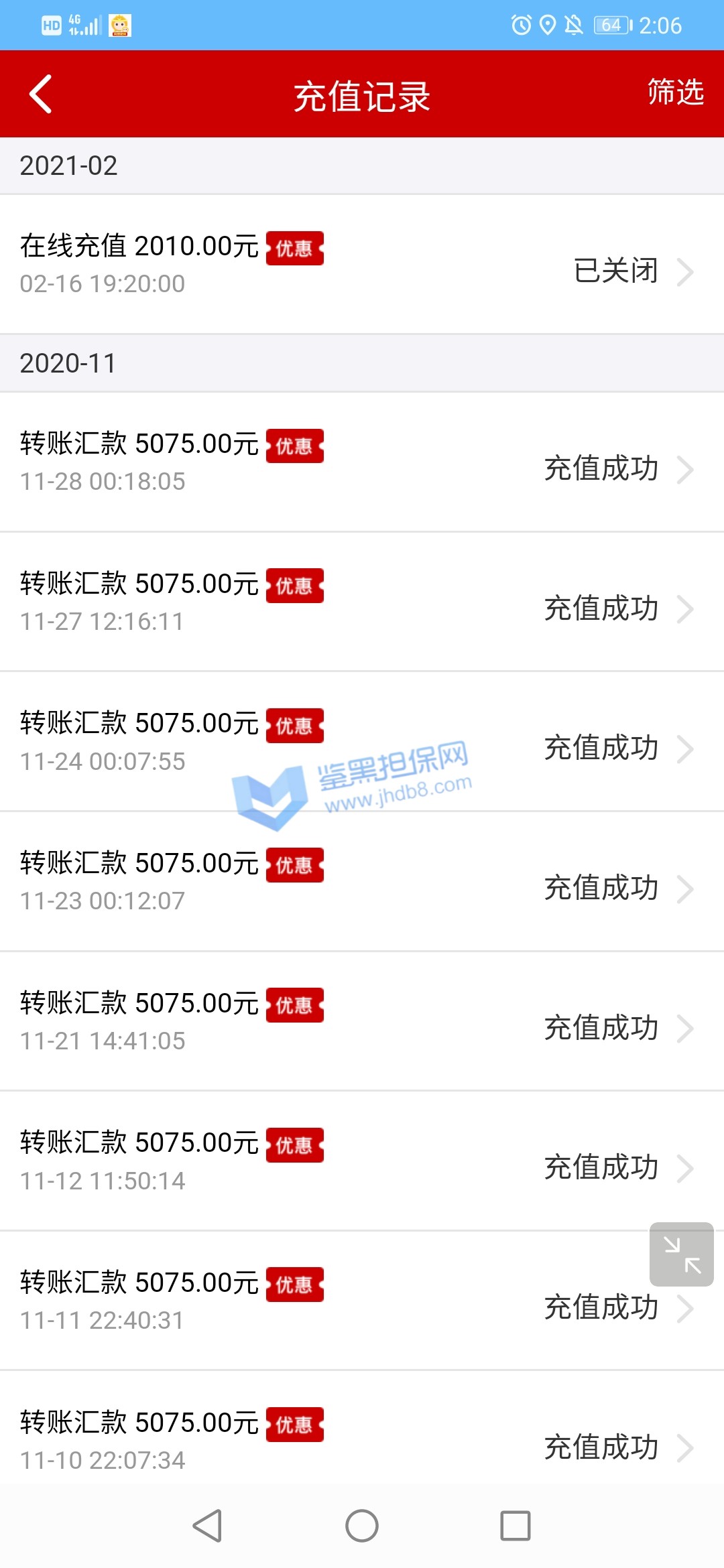Open the 筛选 filter option

pyautogui.click(x=675, y=92)
